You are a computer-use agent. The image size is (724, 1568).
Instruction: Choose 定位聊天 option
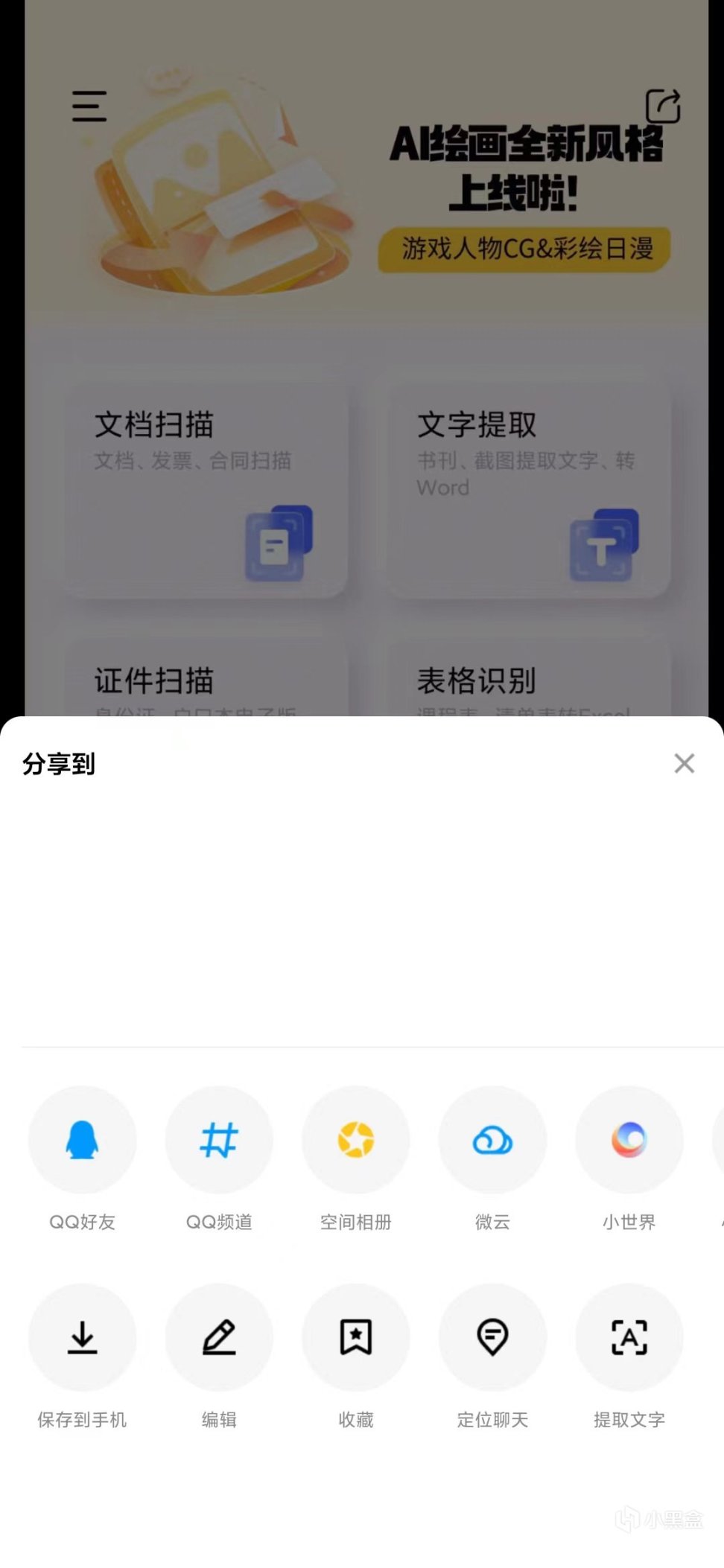point(492,1337)
